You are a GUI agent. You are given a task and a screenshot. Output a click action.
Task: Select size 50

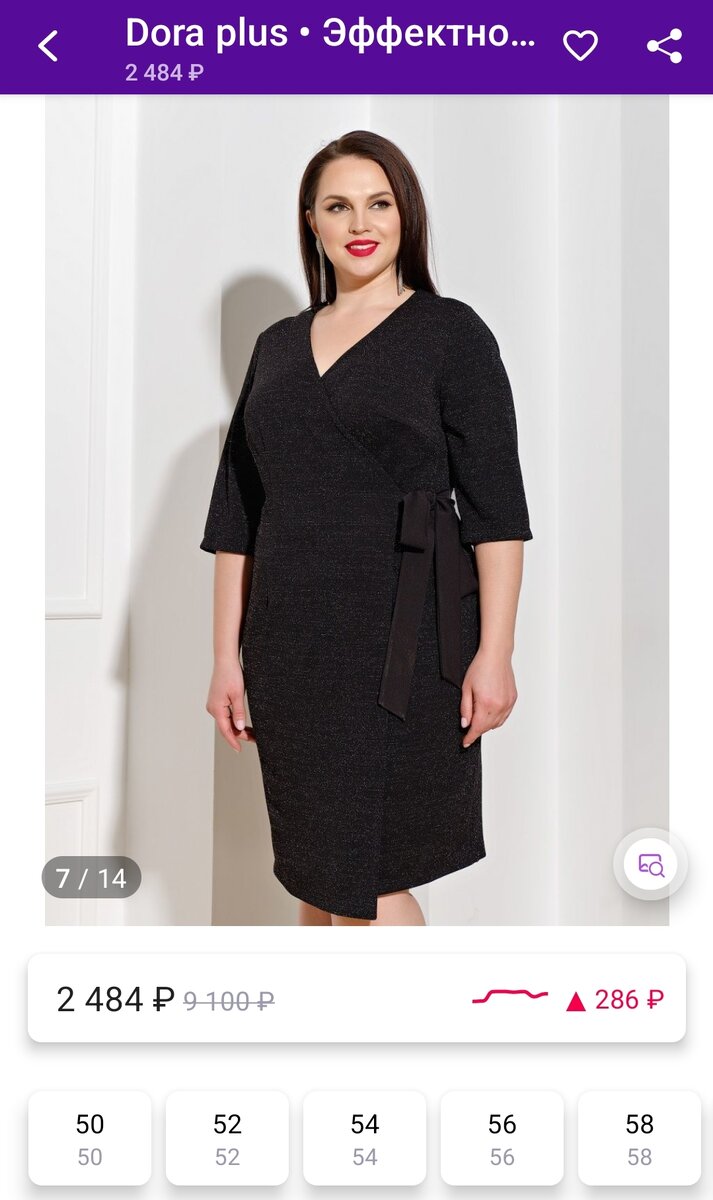(90, 1138)
